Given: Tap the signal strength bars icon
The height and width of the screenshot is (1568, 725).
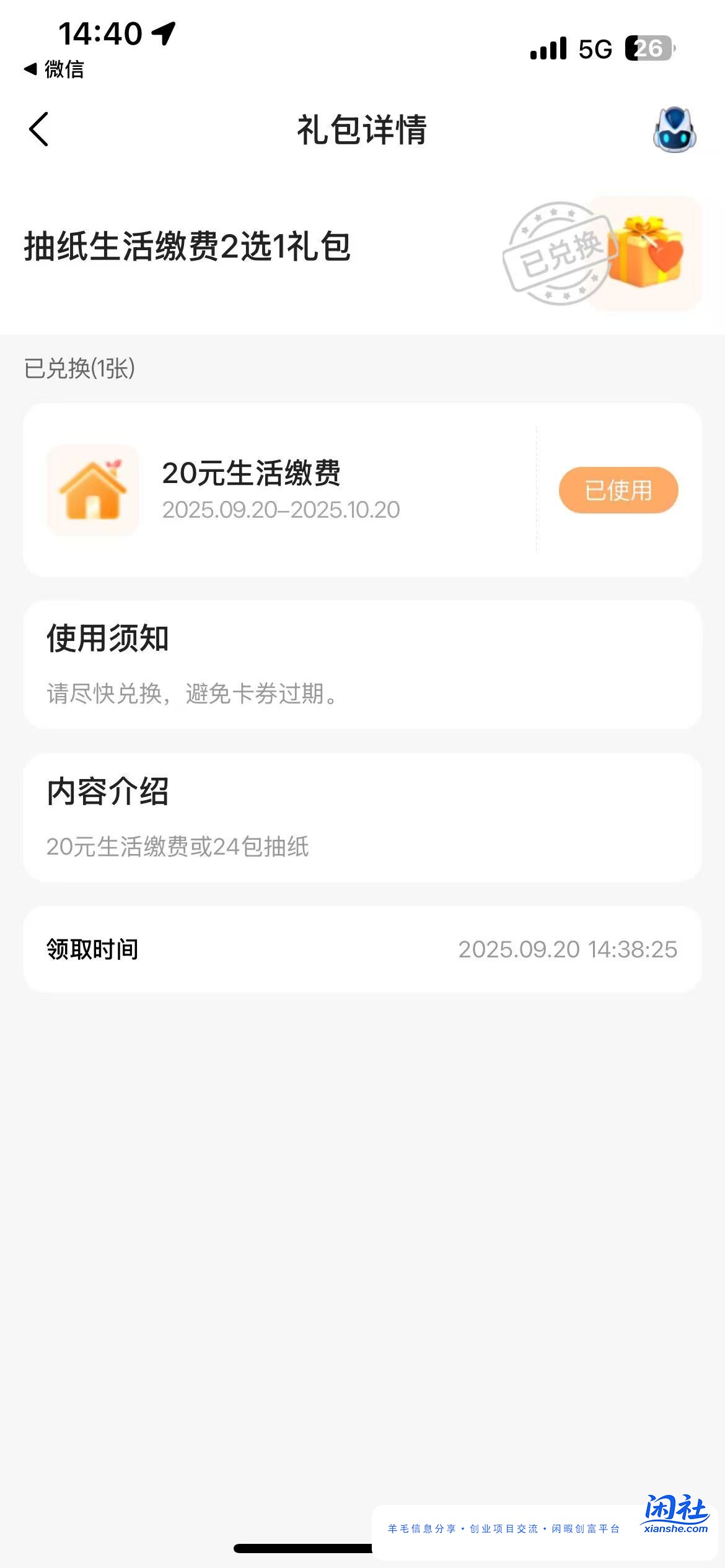Looking at the screenshot, I should point(548,47).
